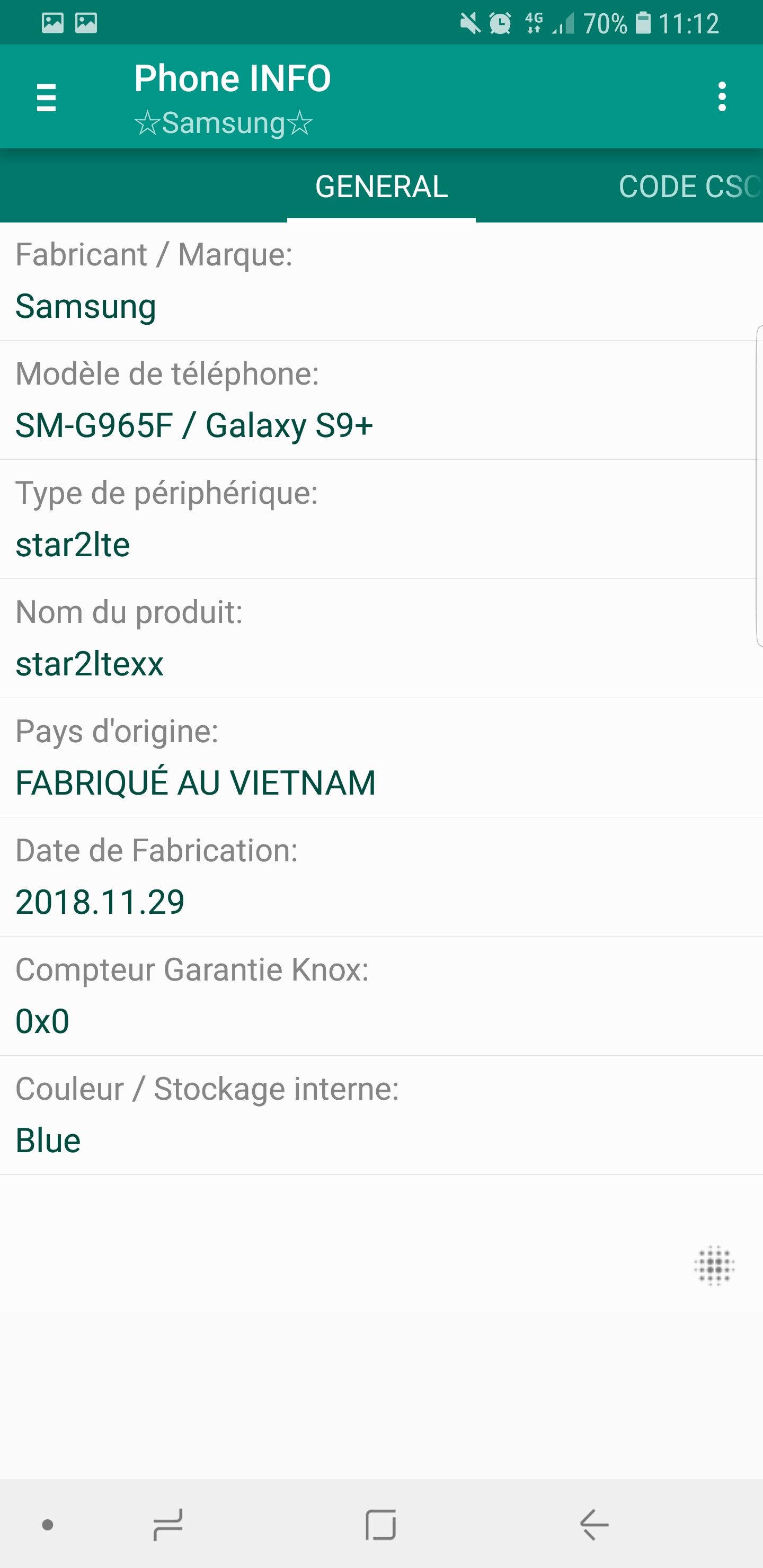Screen dimensions: 763x1568
Task: Switch to the CODE CSC tab
Action: tap(688, 186)
